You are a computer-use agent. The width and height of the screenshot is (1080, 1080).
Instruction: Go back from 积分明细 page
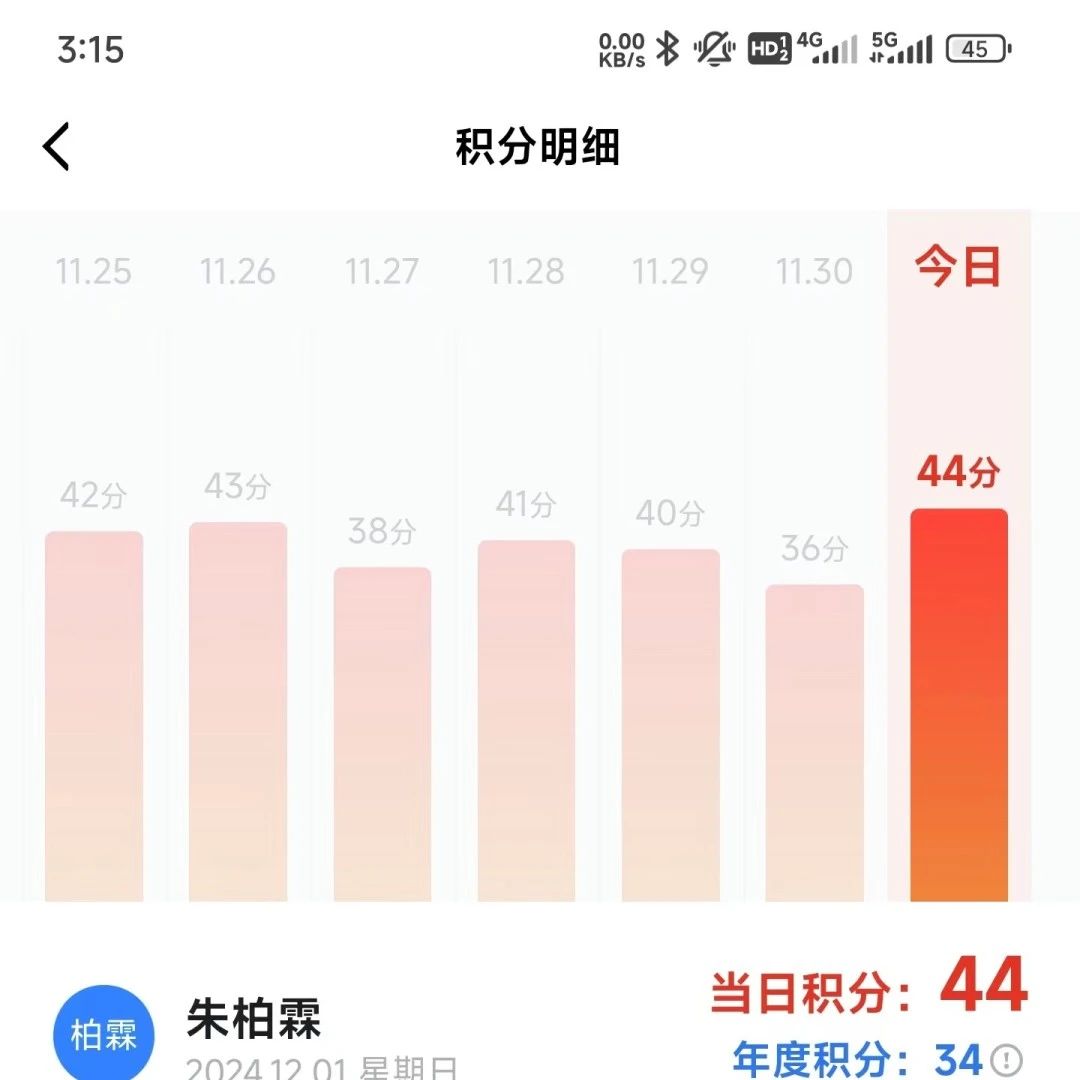coord(57,147)
